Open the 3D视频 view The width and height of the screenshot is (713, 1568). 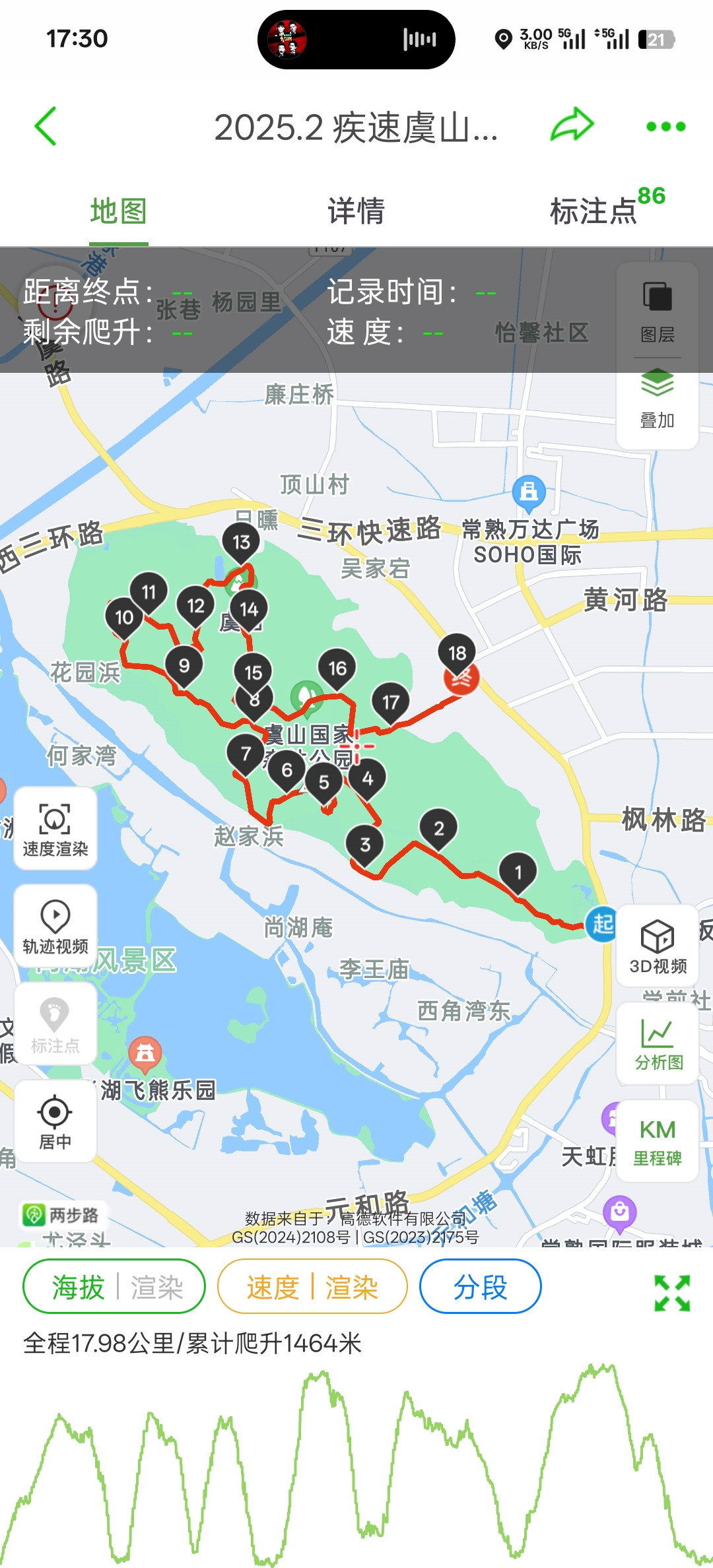click(658, 946)
